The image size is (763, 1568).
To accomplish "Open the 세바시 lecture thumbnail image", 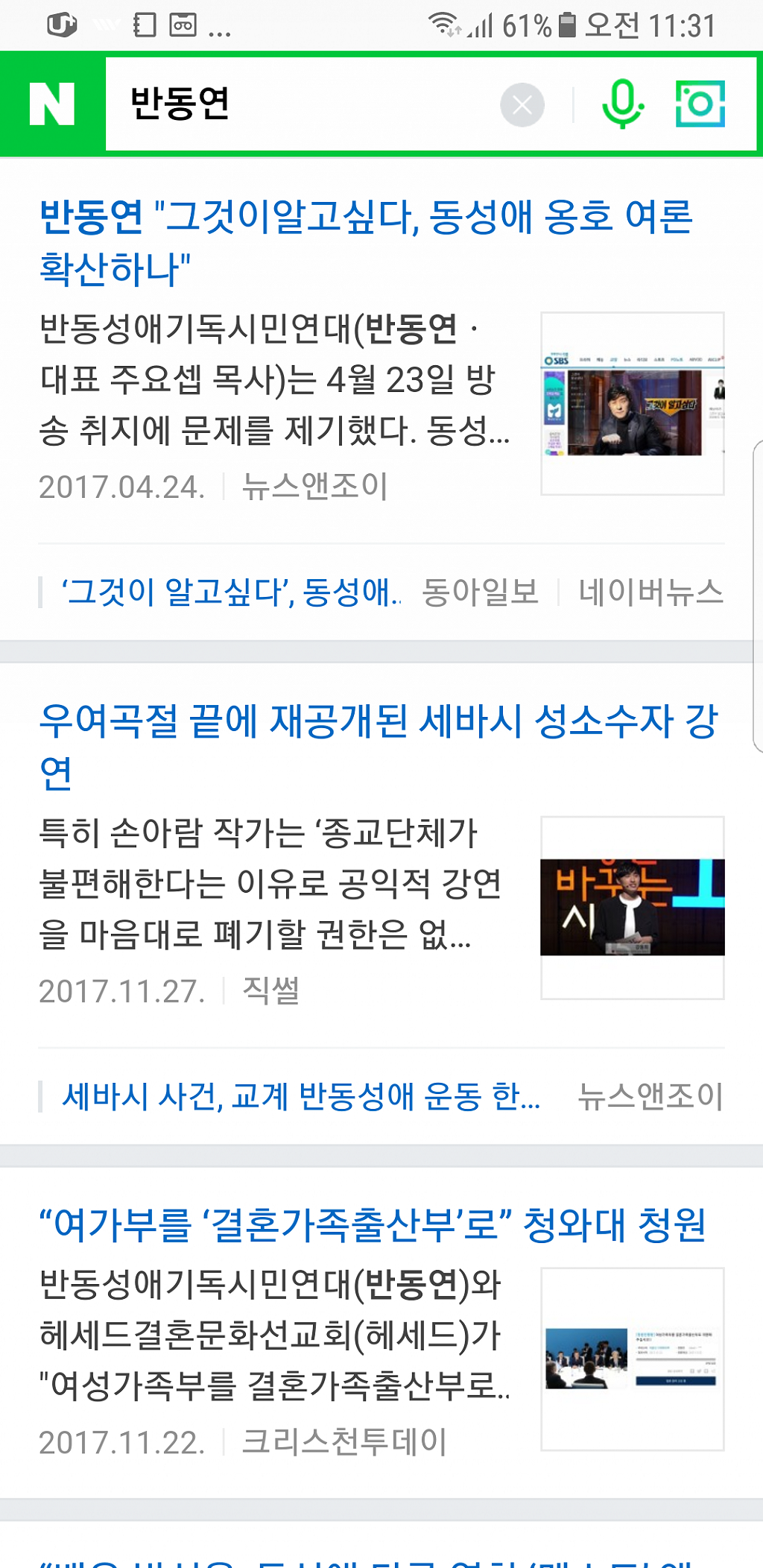I will pos(632,907).
